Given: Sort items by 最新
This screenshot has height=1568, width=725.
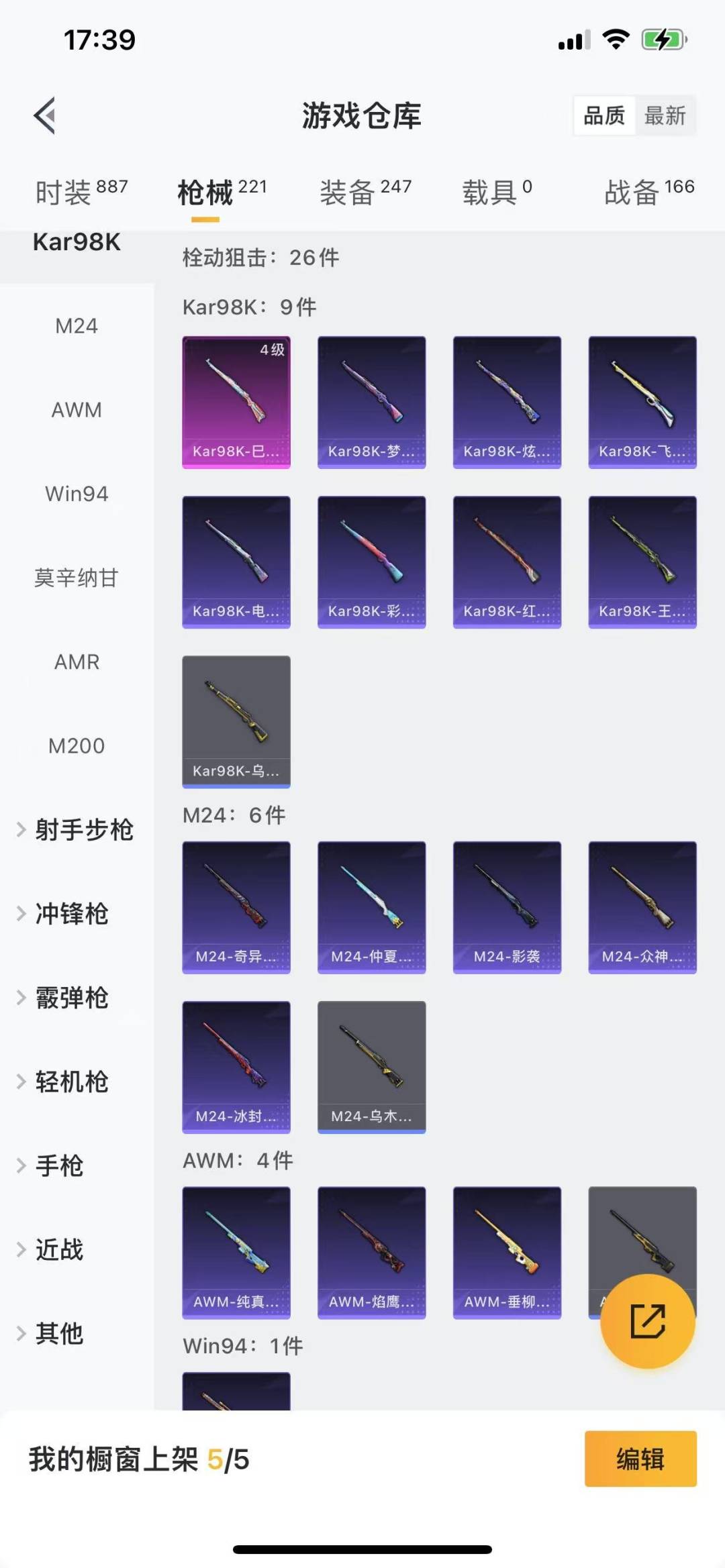Looking at the screenshot, I should (665, 115).
